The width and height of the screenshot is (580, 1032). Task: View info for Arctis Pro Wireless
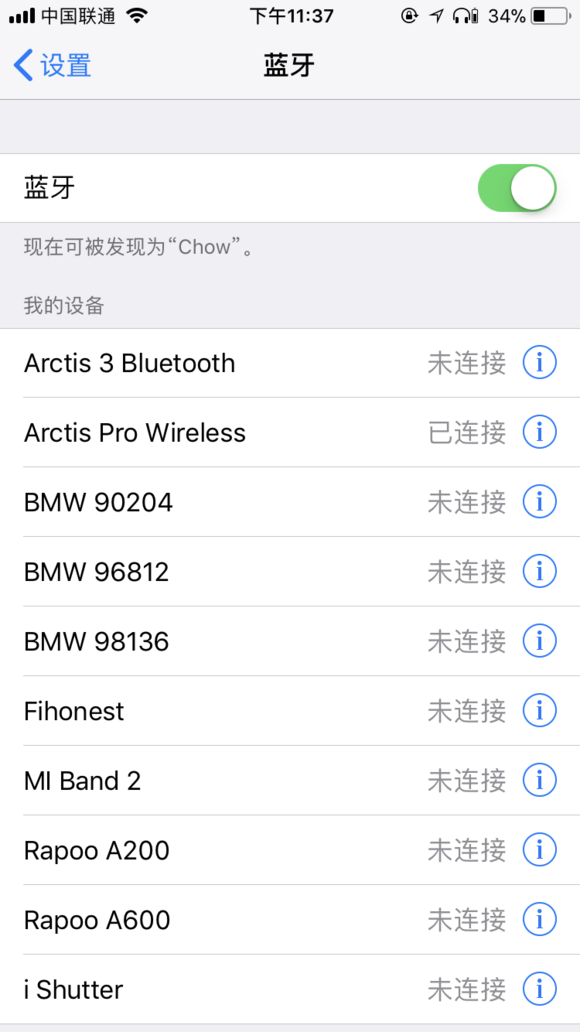click(540, 432)
